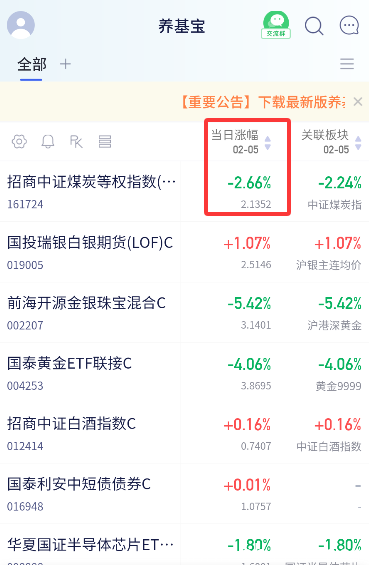The height and width of the screenshot is (565, 369).
Task: Open 前海开源金银珠宝混合C fund
Action: click(184, 313)
